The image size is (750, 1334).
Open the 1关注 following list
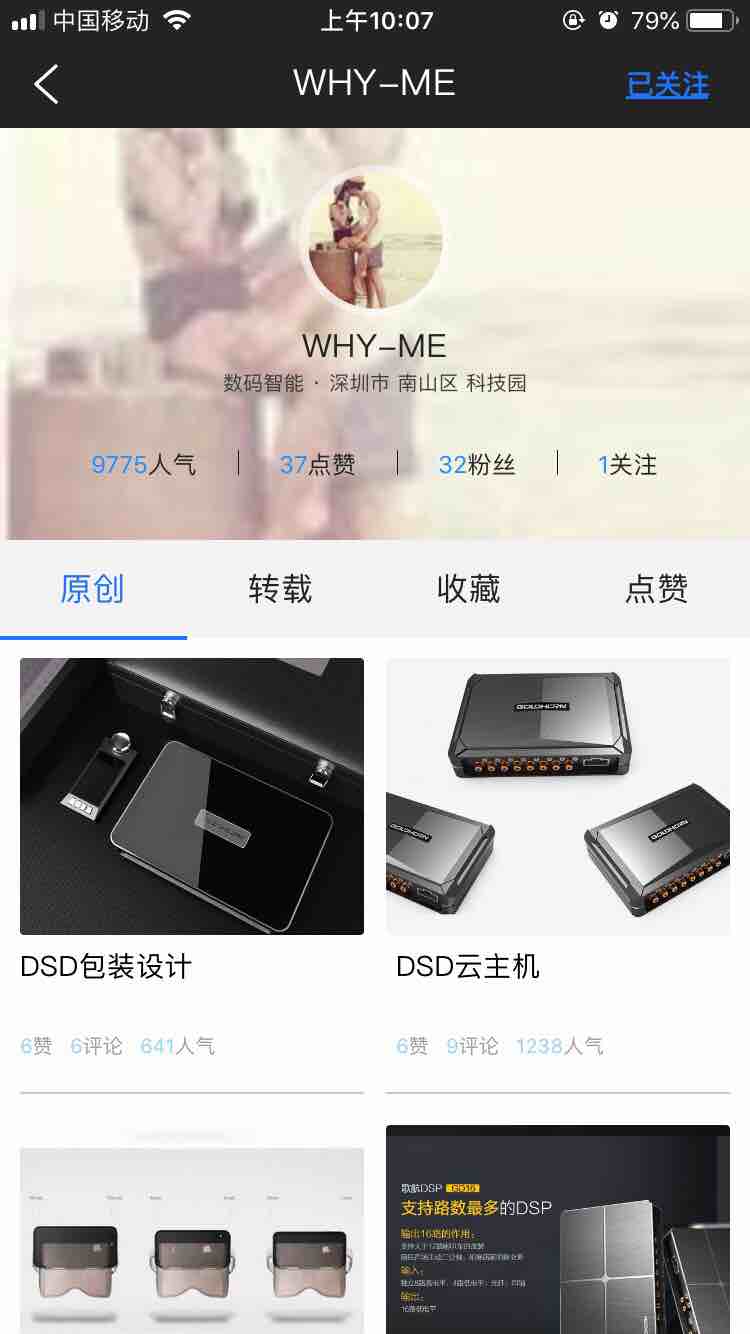[627, 463]
